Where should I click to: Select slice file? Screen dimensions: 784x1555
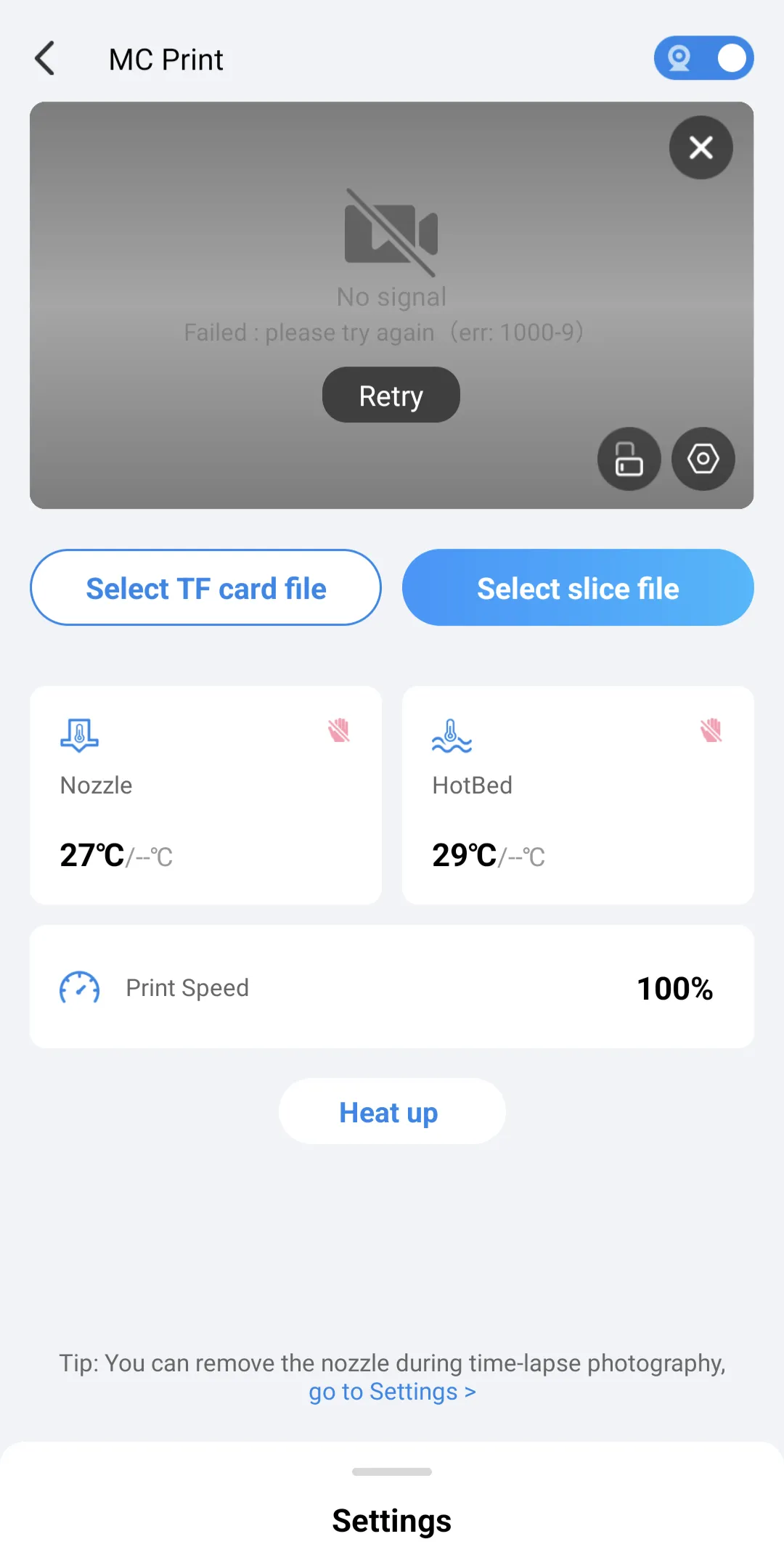pyautogui.click(x=578, y=588)
